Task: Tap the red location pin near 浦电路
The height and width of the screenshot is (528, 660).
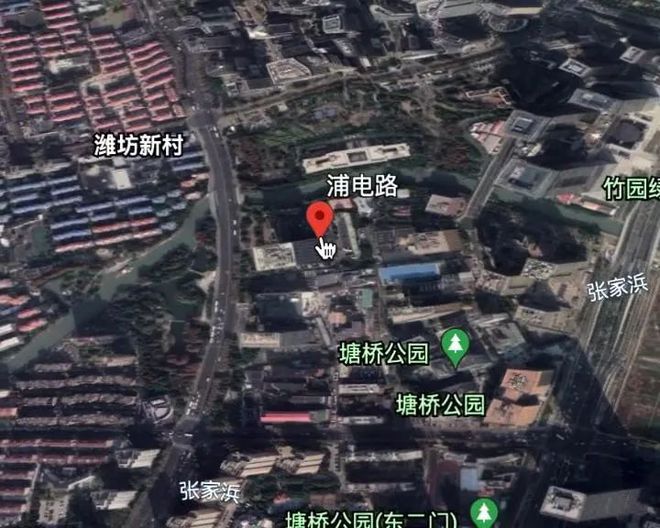Action: click(319, 218)
